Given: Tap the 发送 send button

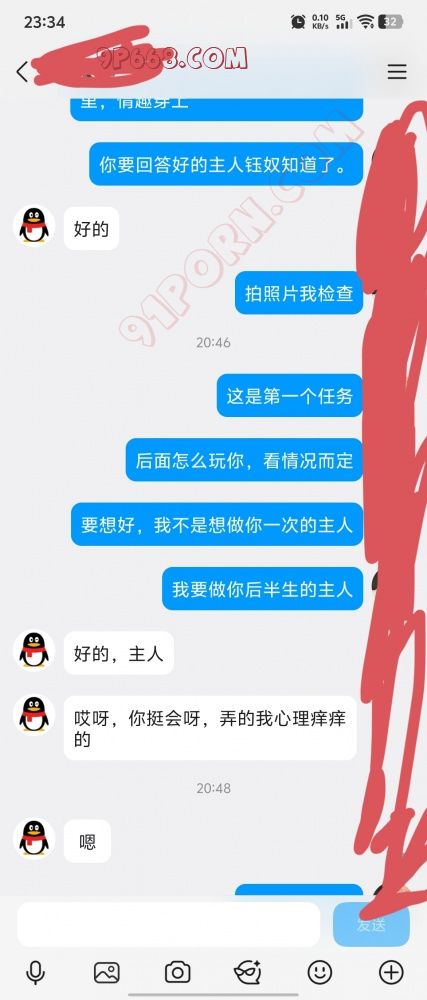Looking at the screenshot, I should point(371,925).
